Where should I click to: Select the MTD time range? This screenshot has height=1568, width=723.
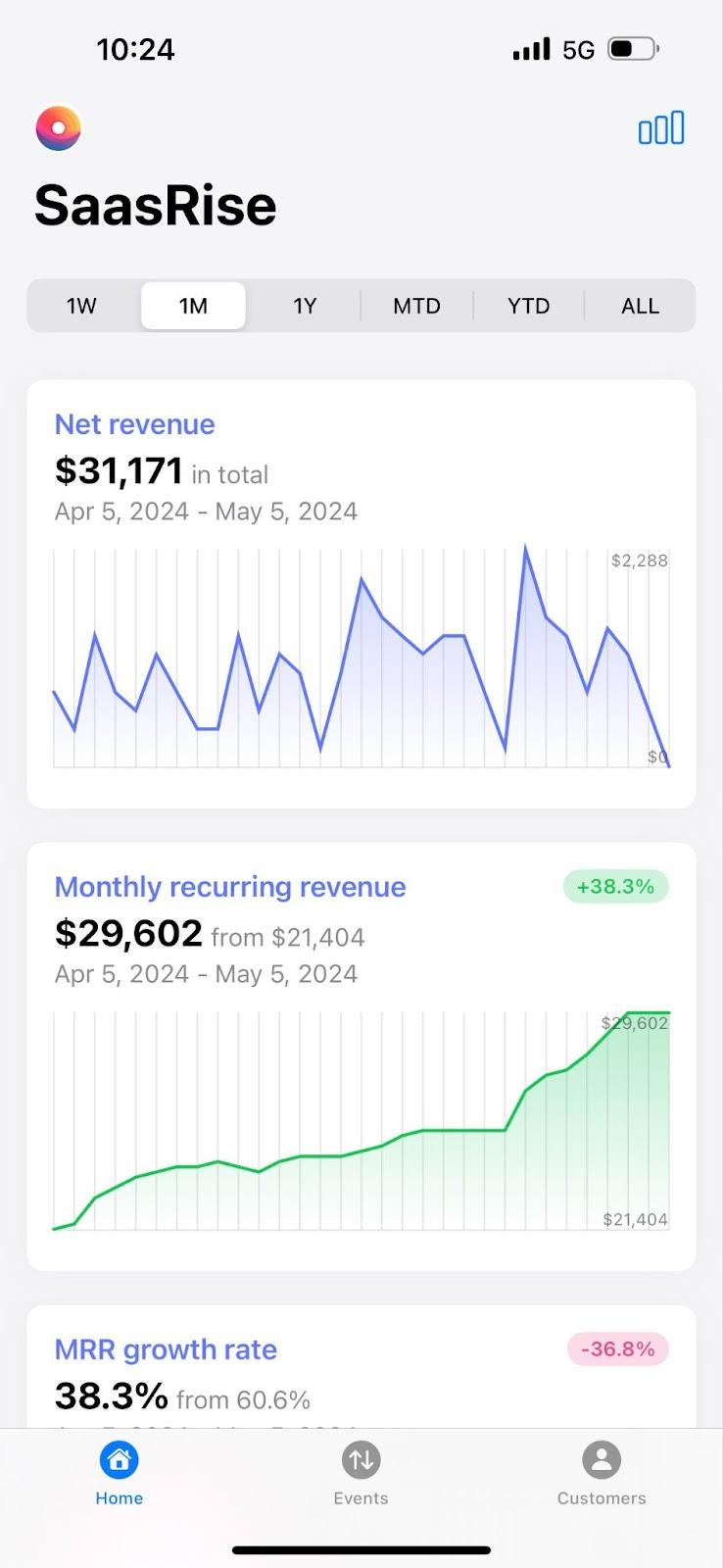click(416, 306)
